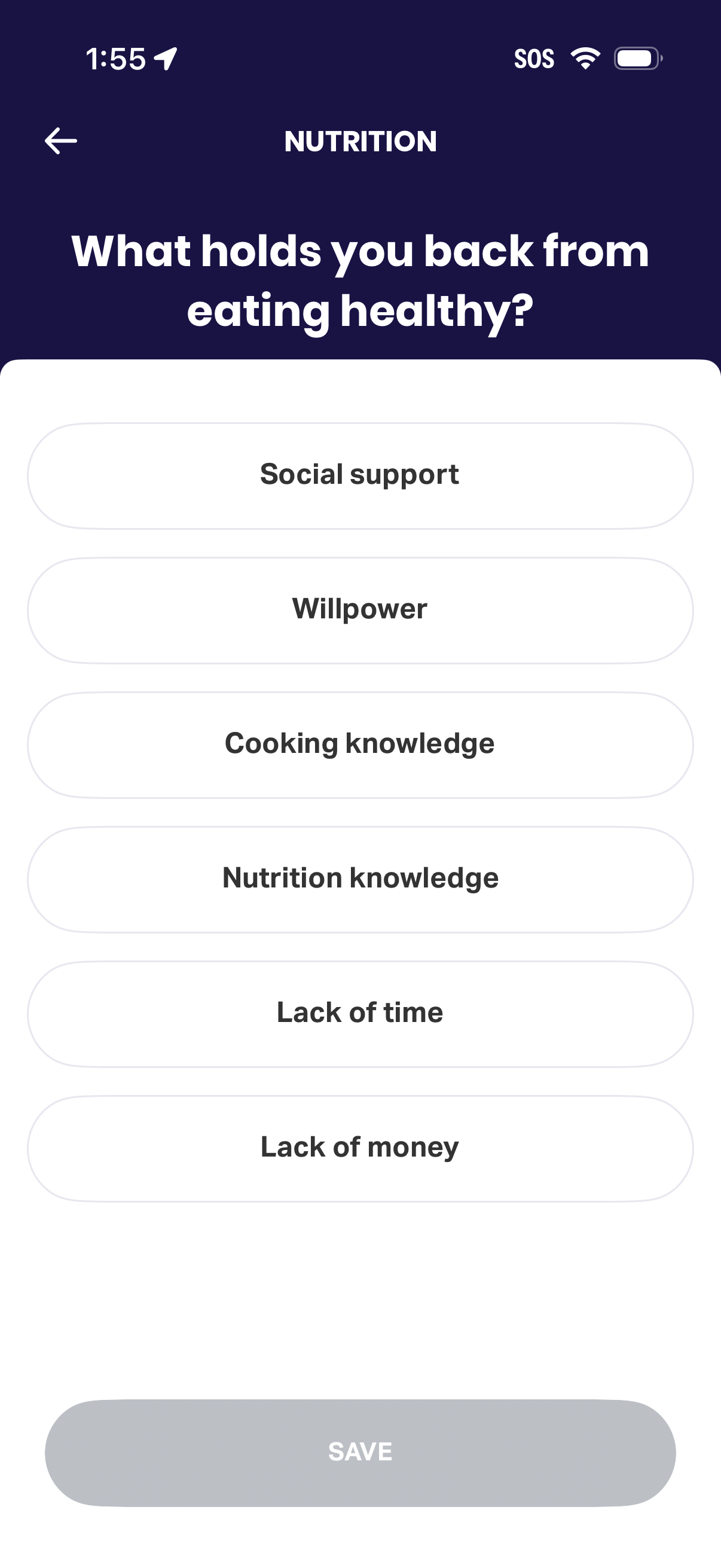Viewport: 721px width, 1568px height.
Task: Tap the SAVE button
Action: 360,1451
